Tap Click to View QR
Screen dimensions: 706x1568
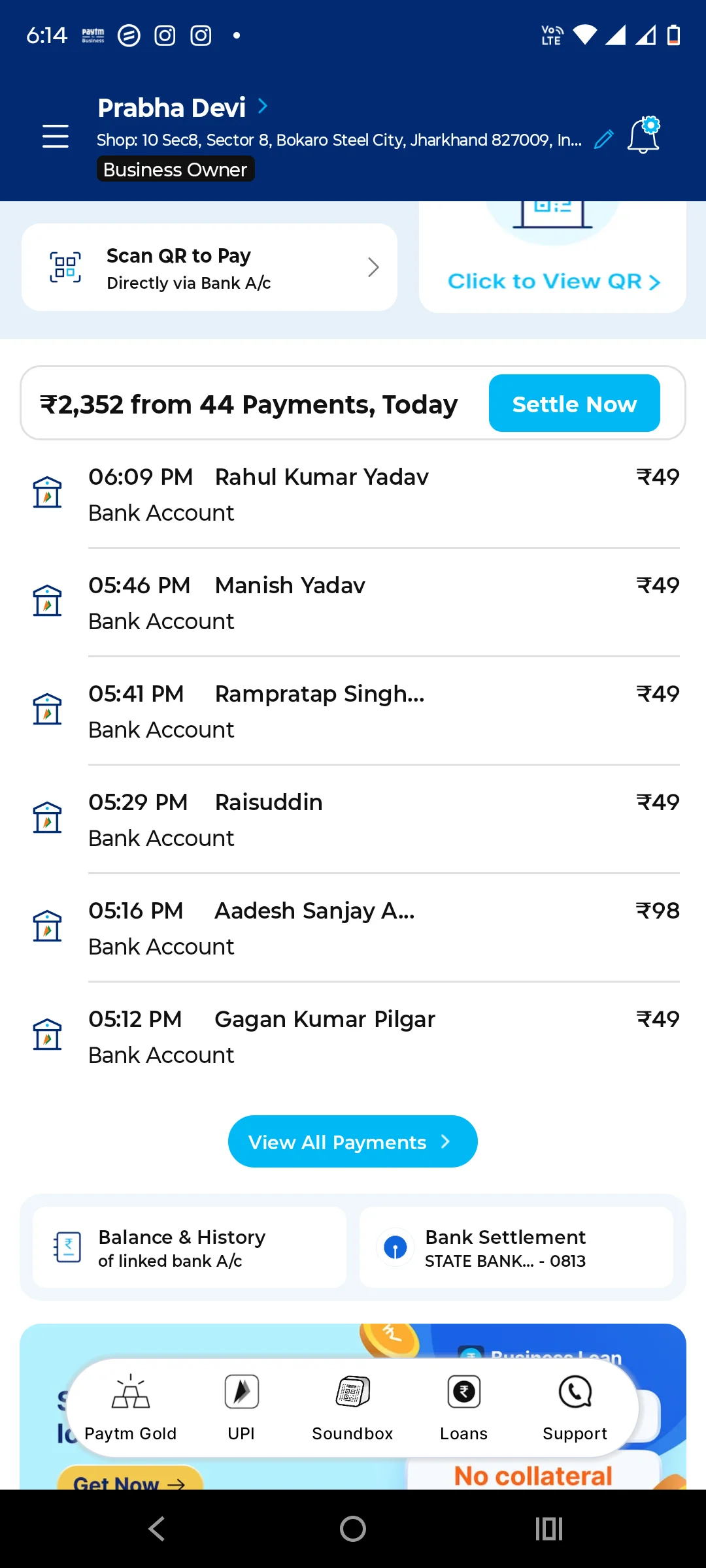pos(553,281)
